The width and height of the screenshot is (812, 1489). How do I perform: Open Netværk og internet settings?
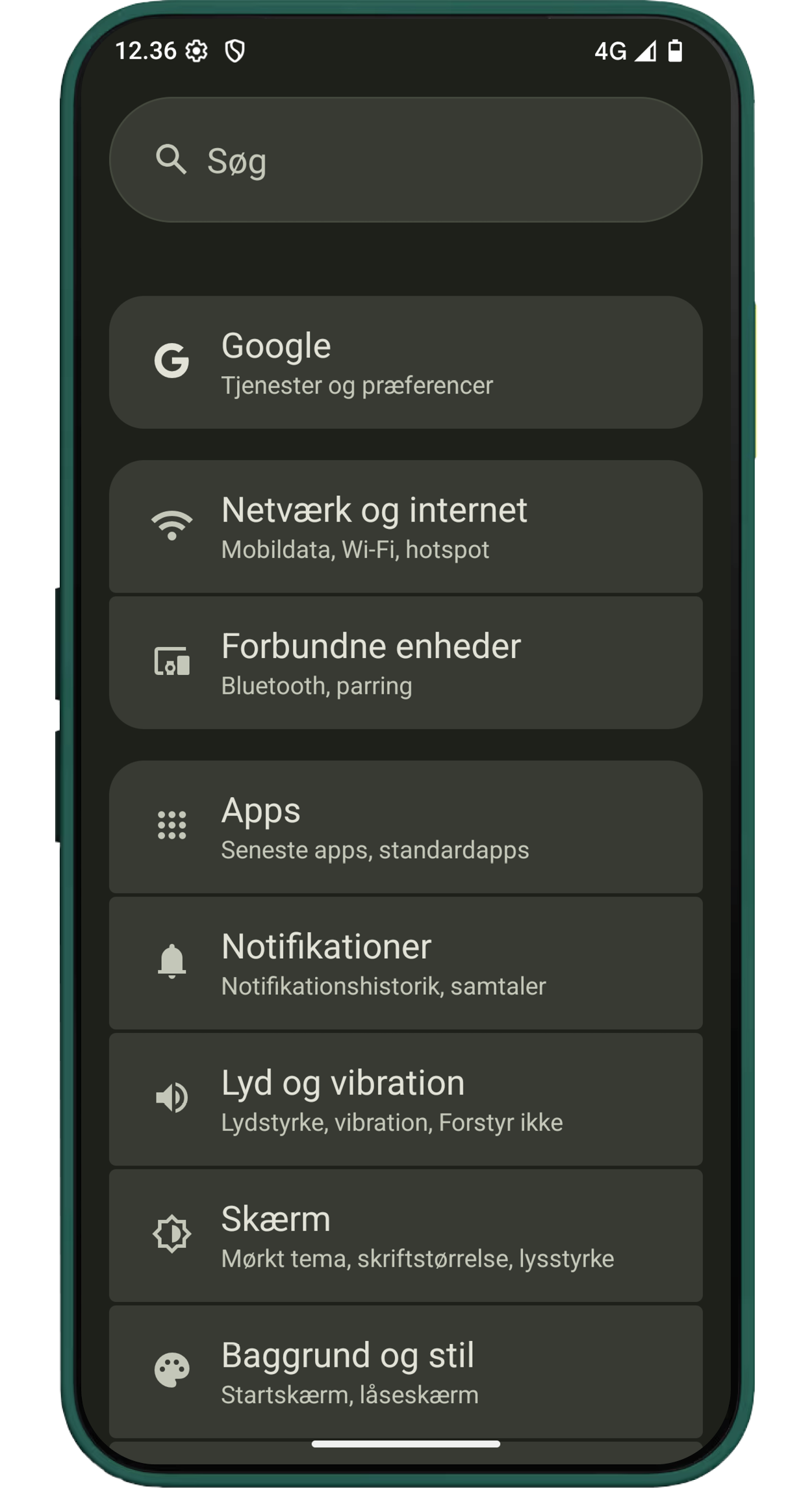click(405, 527)
